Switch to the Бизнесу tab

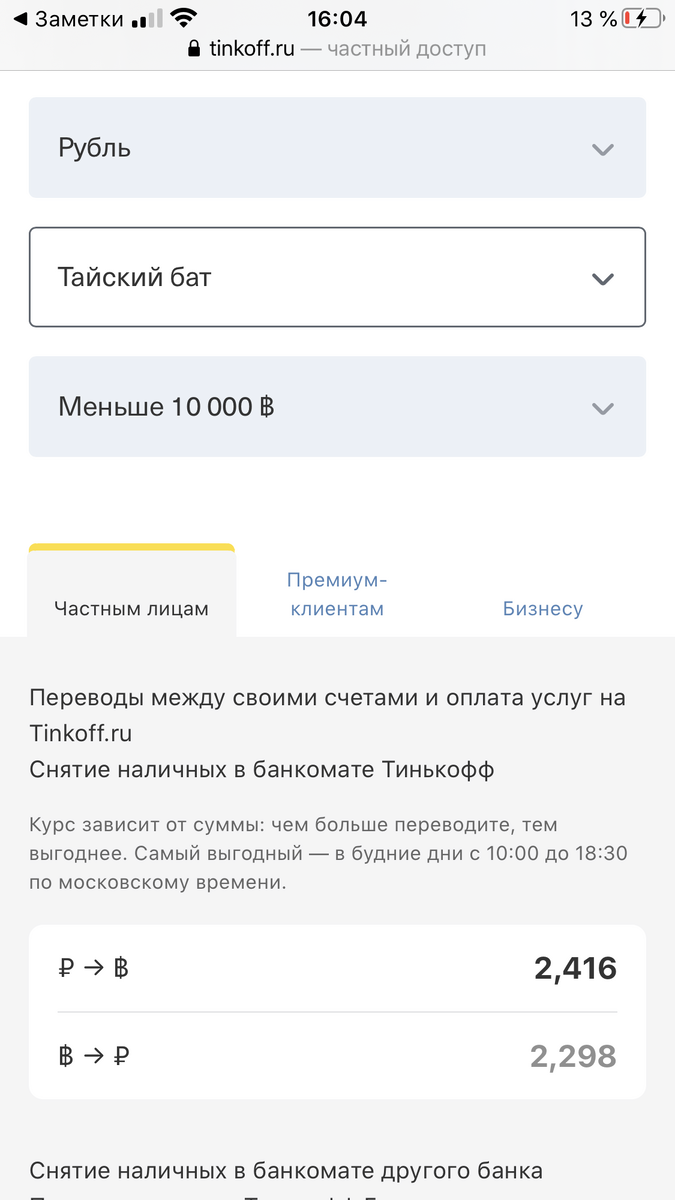click(543, 608)
